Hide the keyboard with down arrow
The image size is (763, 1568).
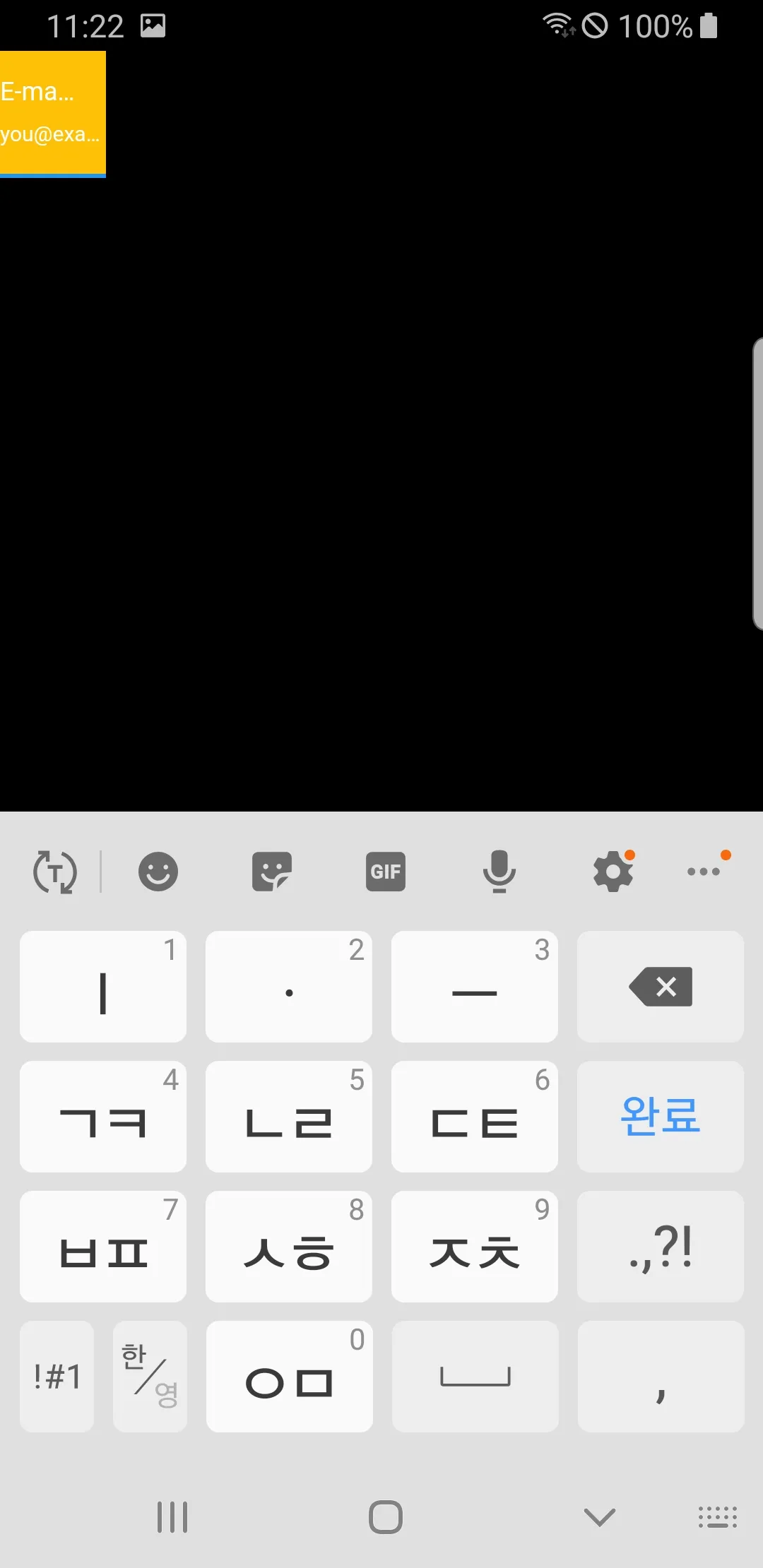[x=599, y=1516]
